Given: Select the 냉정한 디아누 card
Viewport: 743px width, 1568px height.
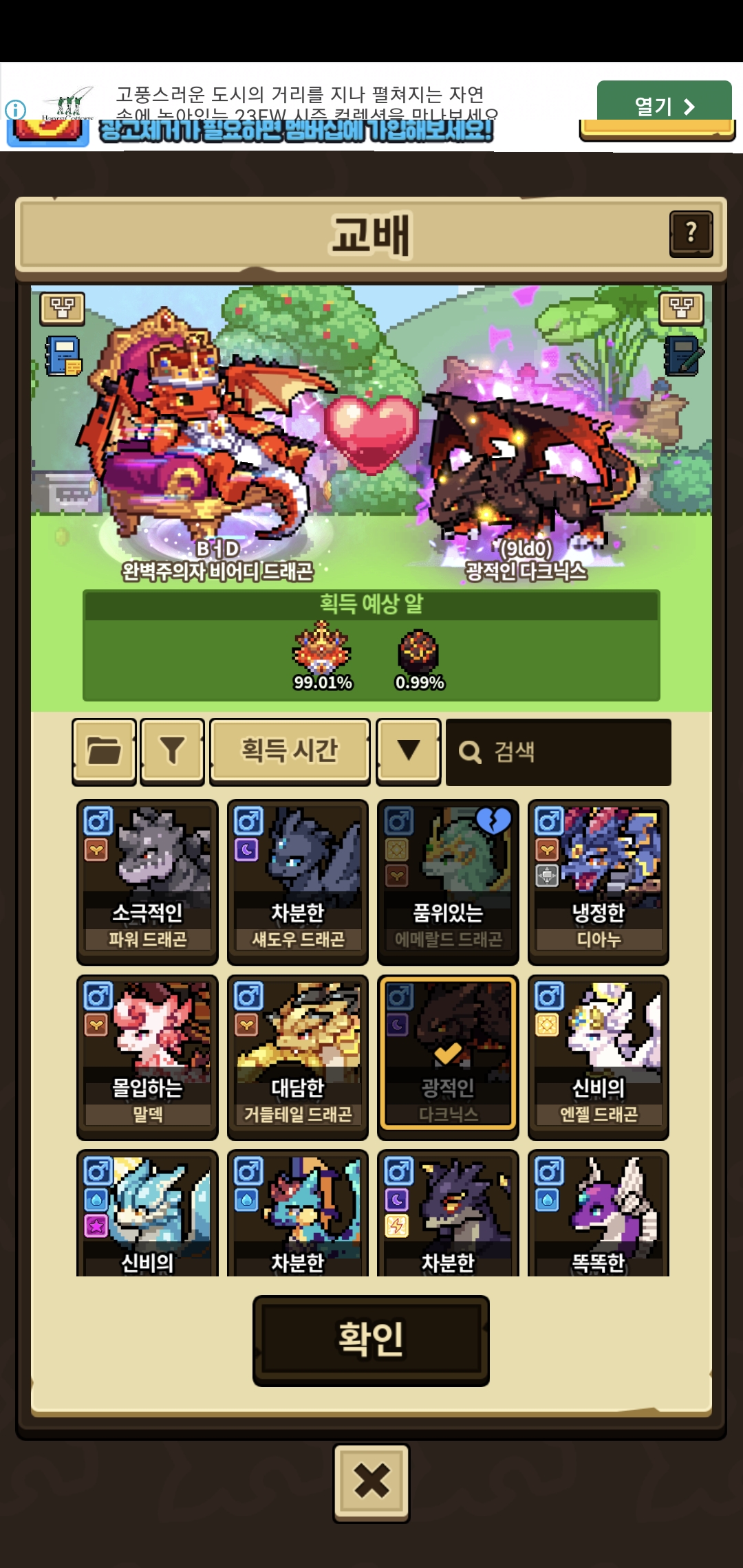Looking at the screenshot, I should click(599, 882).
